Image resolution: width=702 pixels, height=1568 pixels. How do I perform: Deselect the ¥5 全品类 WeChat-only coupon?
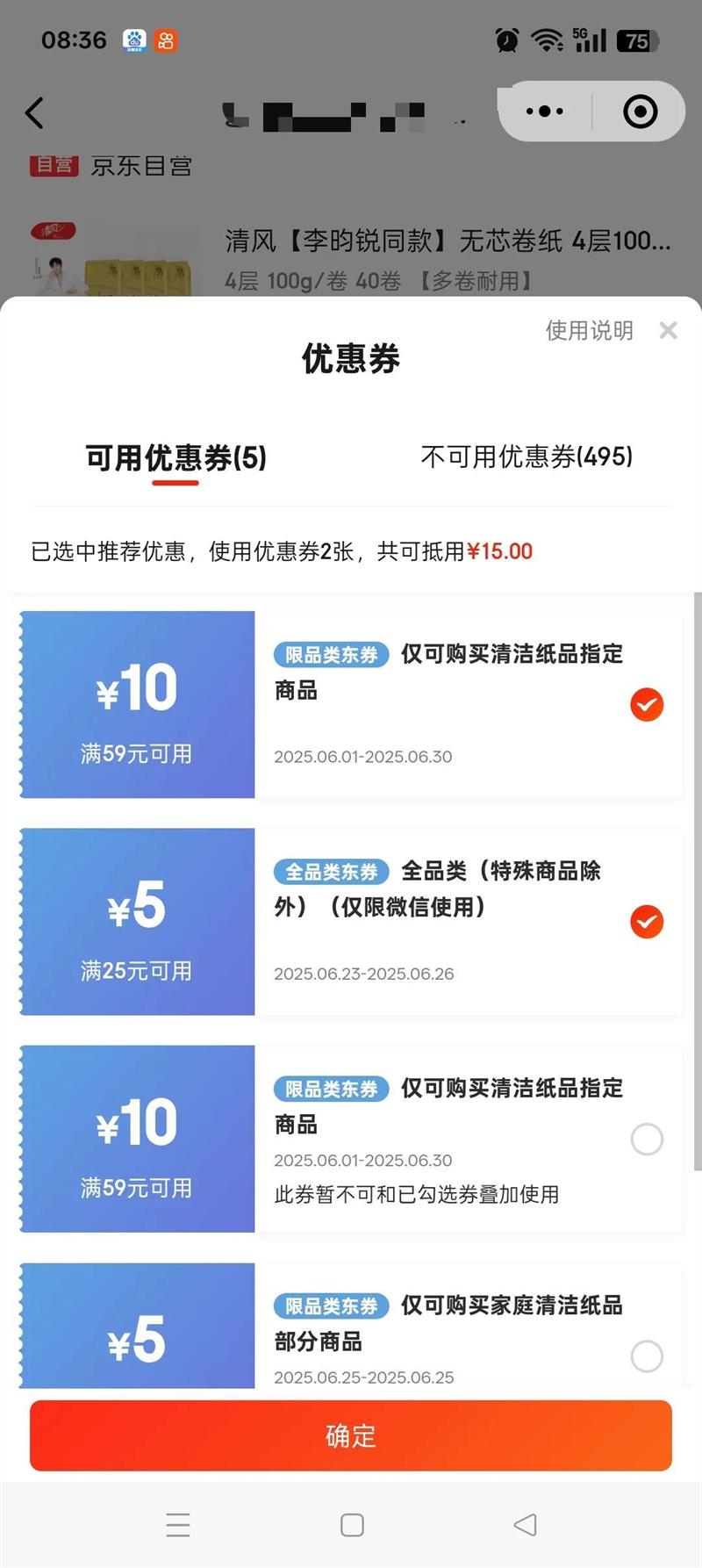point(647,922)
